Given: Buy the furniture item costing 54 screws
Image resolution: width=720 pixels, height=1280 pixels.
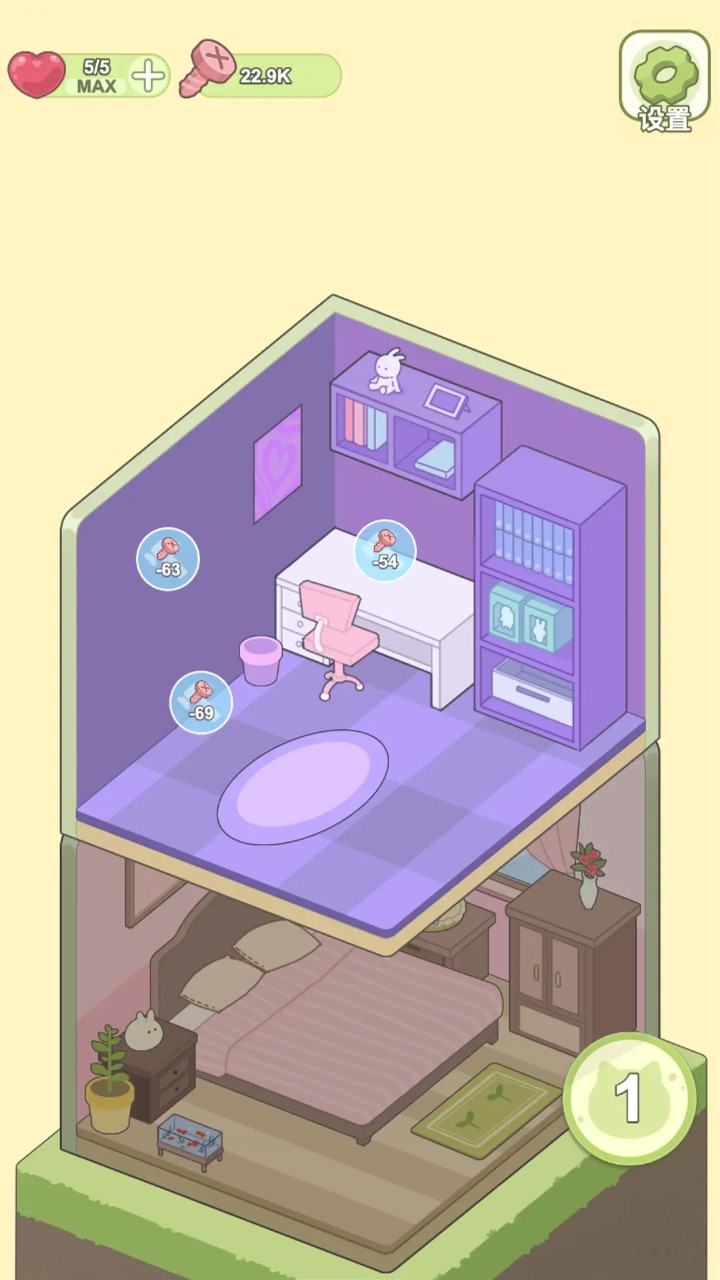Looking at the screenshot, I should pos(385,551).
